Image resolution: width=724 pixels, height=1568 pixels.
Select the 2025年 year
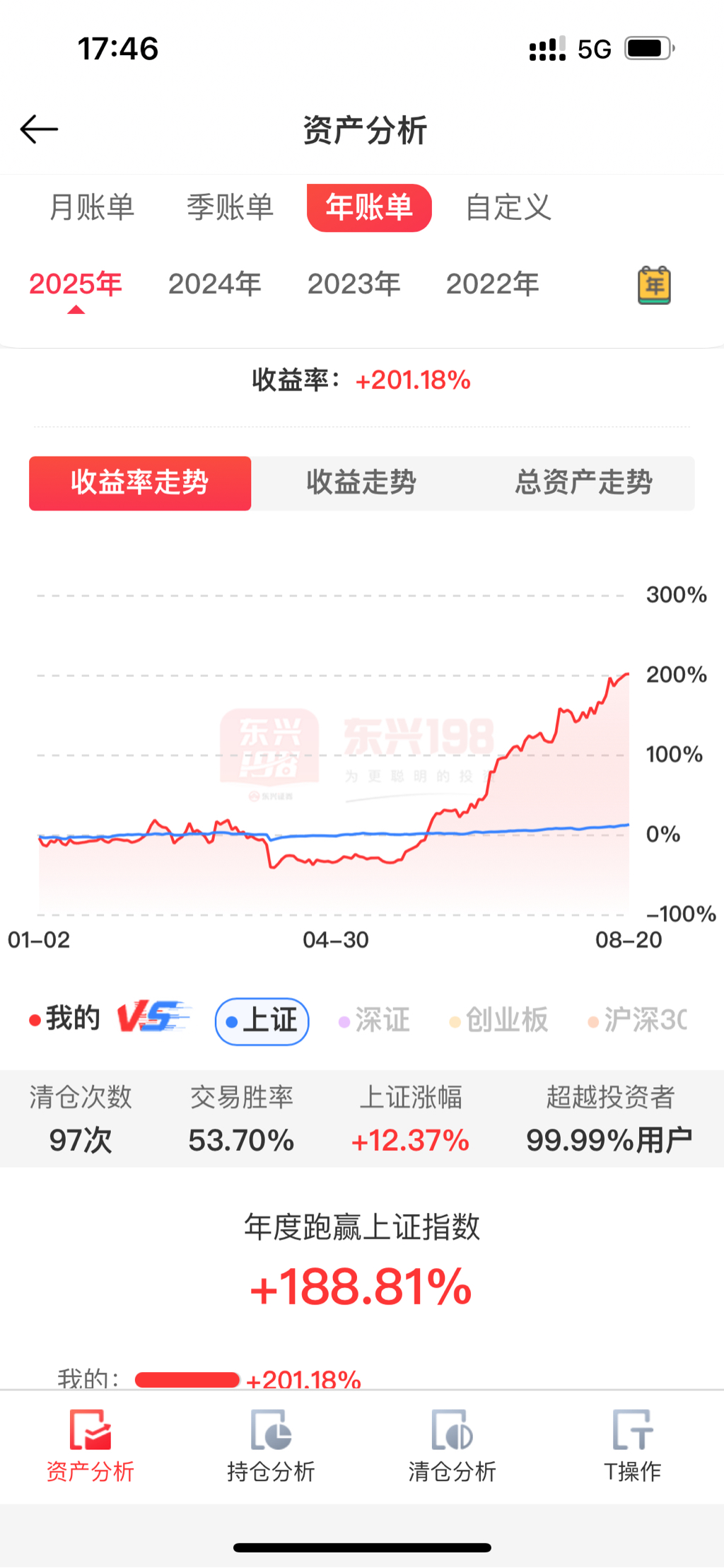(x=76, y=284)
